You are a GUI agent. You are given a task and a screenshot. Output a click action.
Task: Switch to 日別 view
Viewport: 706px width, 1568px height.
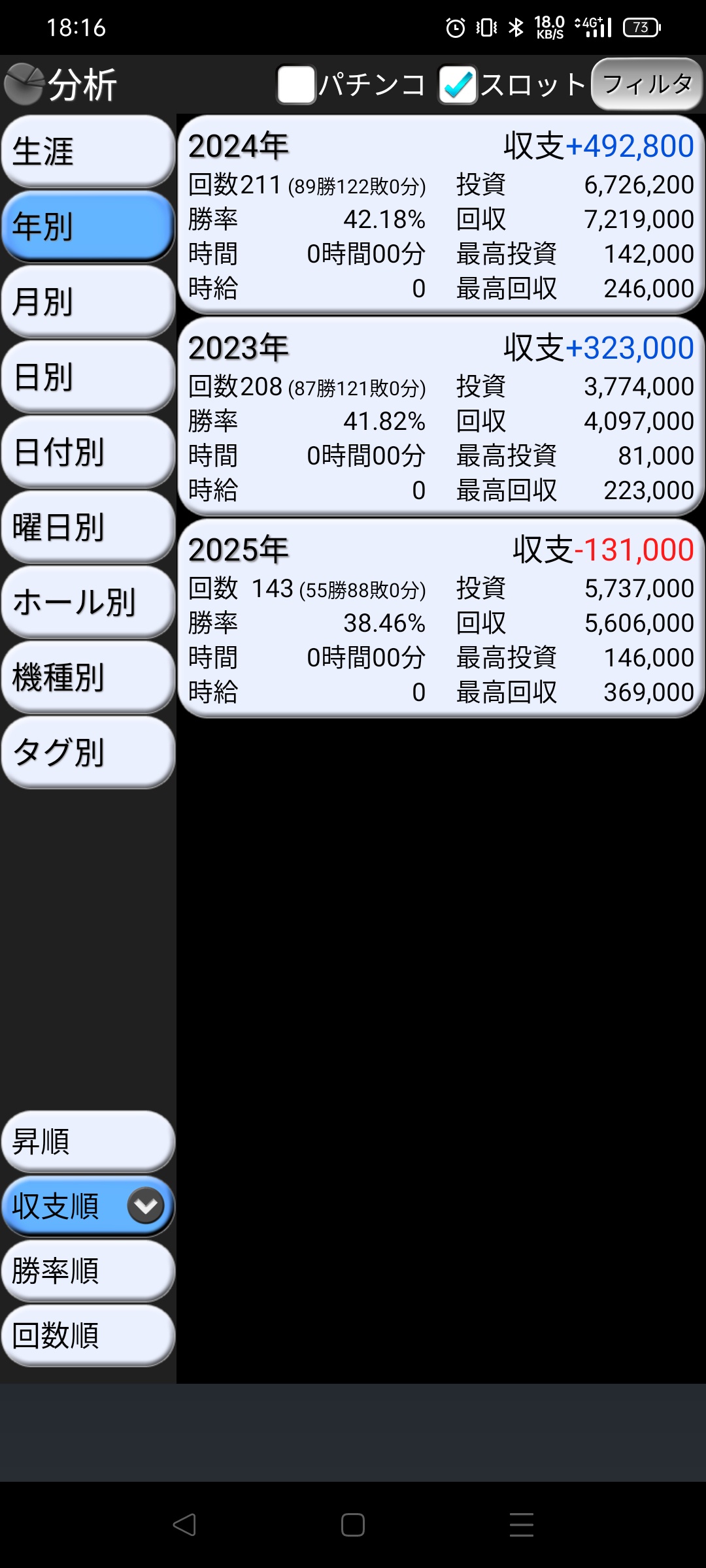coord(88,376)
